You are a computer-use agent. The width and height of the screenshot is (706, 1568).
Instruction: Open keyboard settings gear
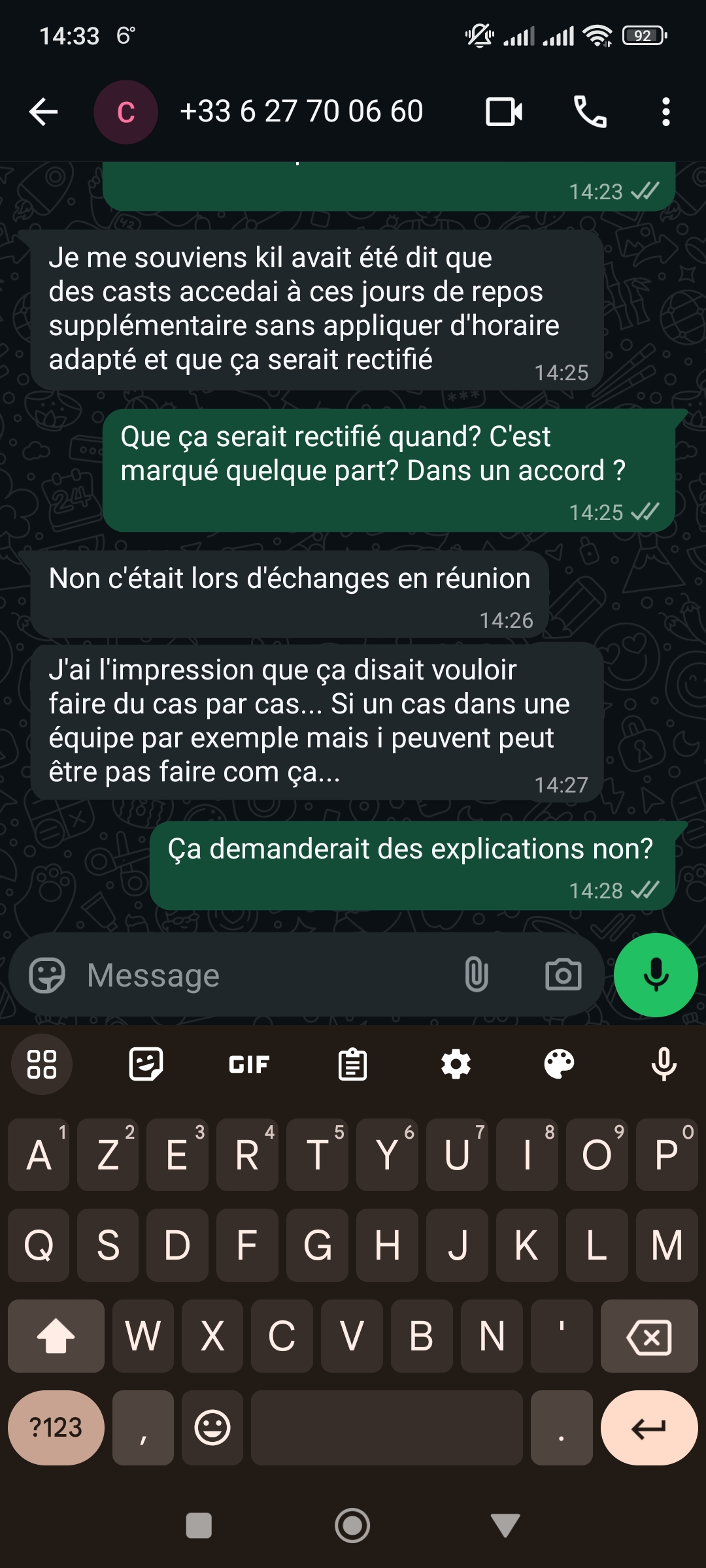[456, 1064]
